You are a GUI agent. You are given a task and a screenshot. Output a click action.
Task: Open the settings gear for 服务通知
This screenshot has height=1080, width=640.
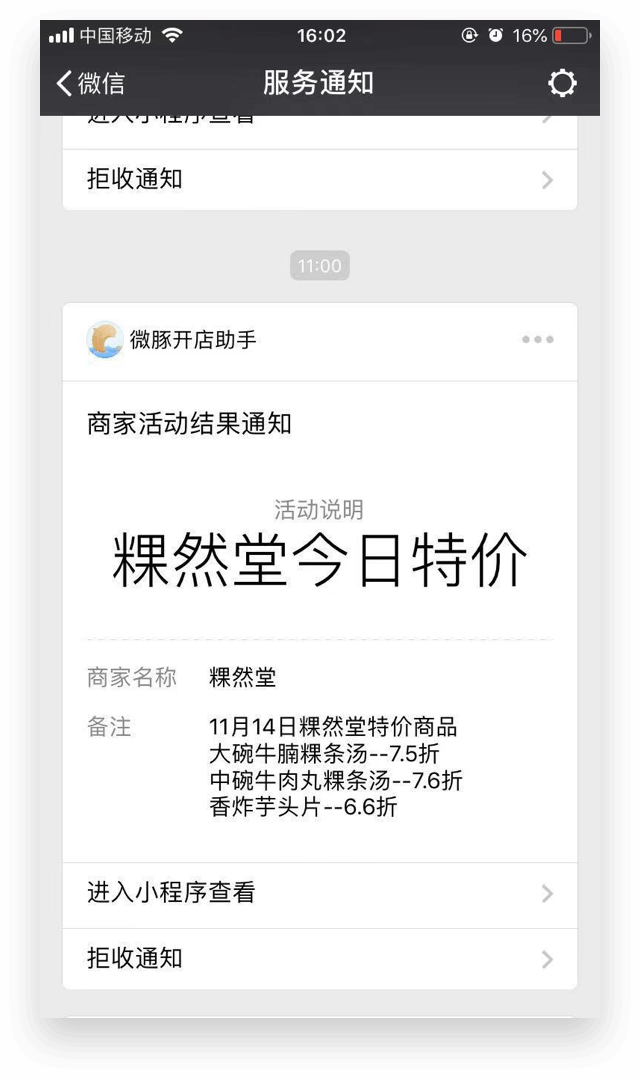point(562,83)
